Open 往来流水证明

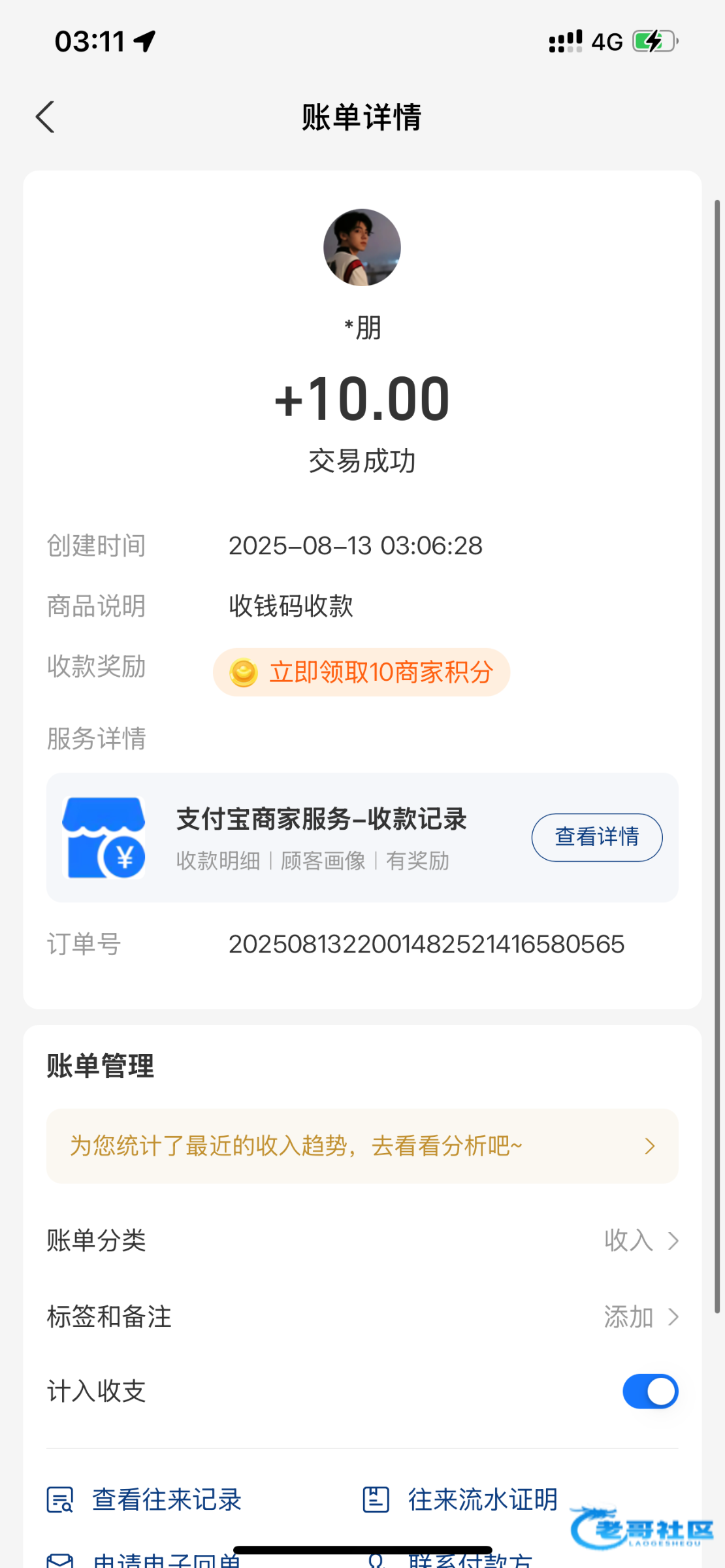coord(460,1500)
